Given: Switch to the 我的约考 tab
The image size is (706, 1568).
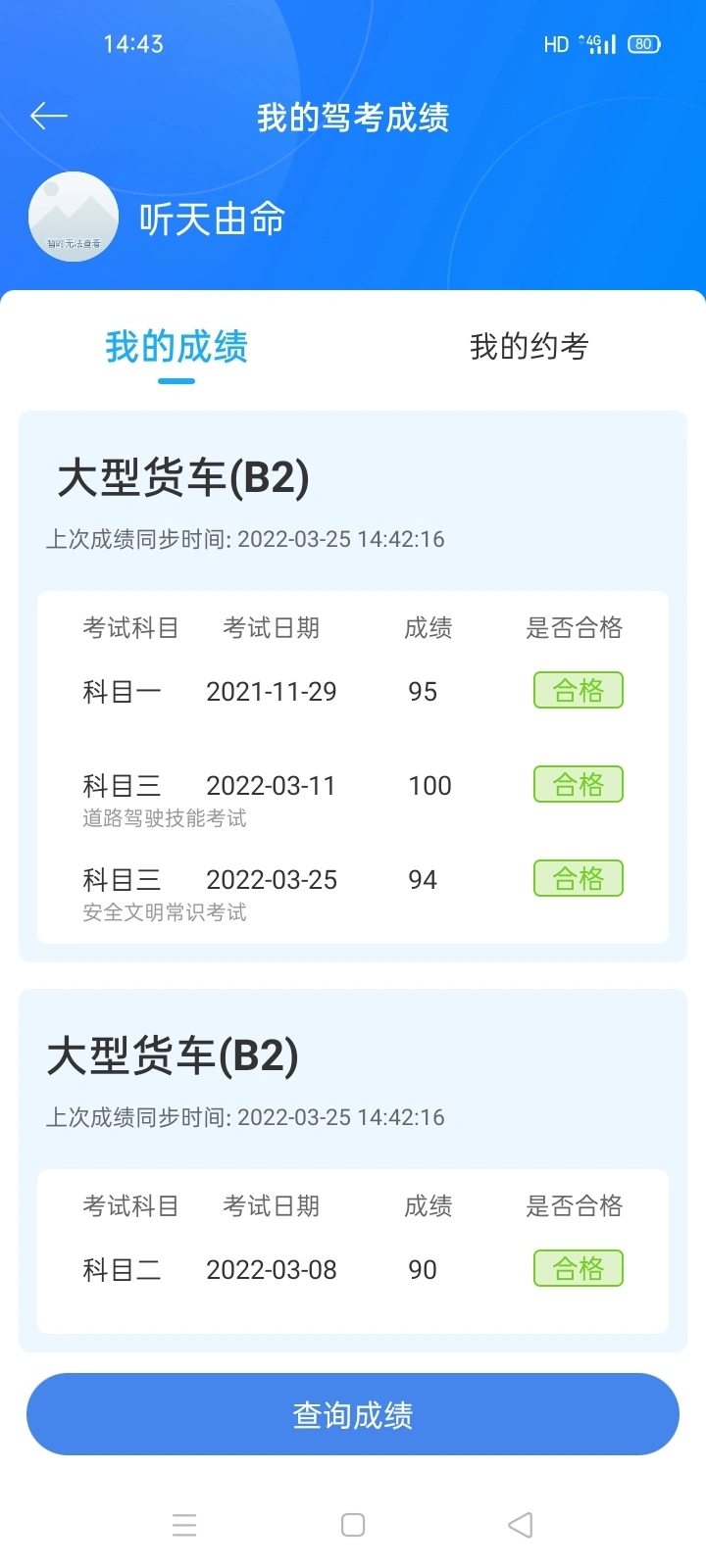Looking at the screenshot, I should tap(529, 346).
